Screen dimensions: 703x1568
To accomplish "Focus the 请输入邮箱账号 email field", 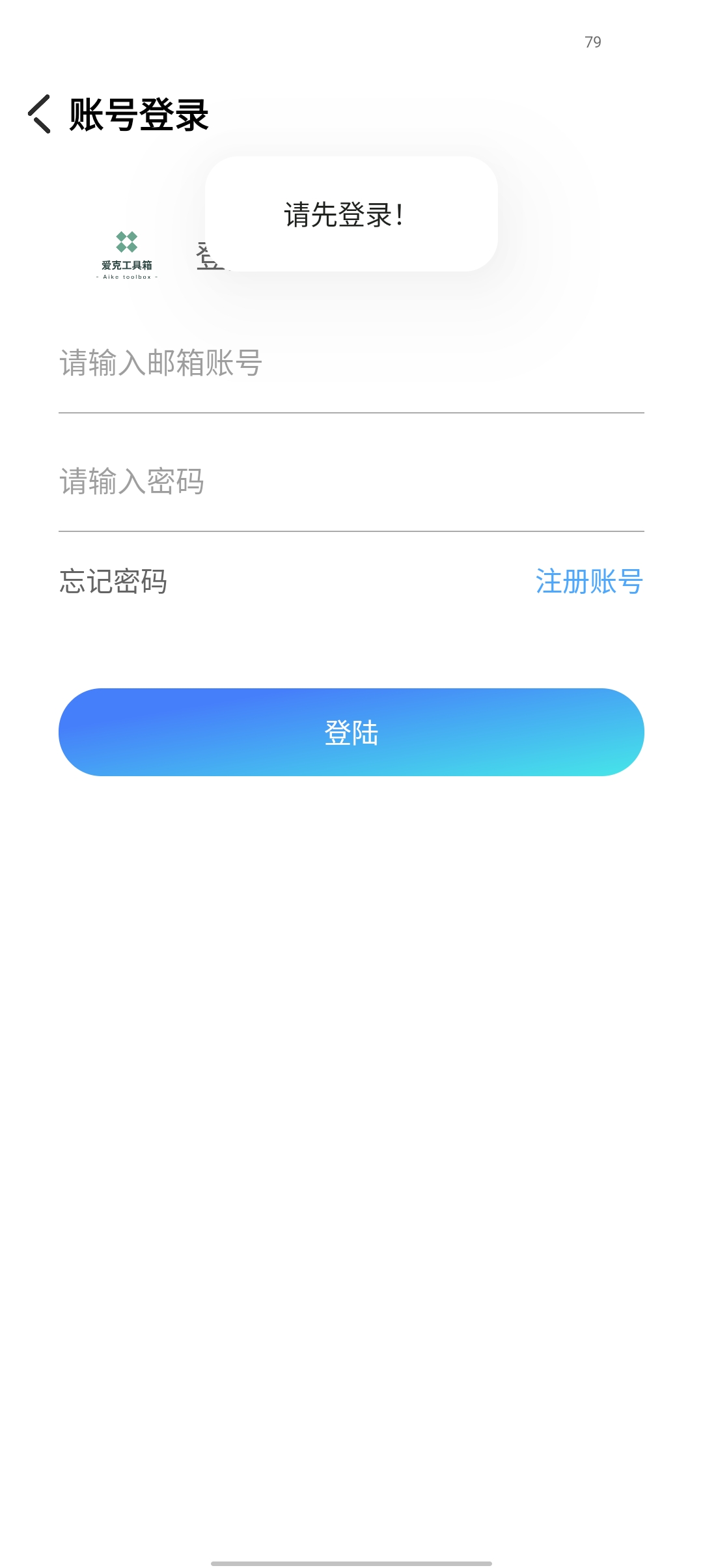I will [x=350, y=363].
